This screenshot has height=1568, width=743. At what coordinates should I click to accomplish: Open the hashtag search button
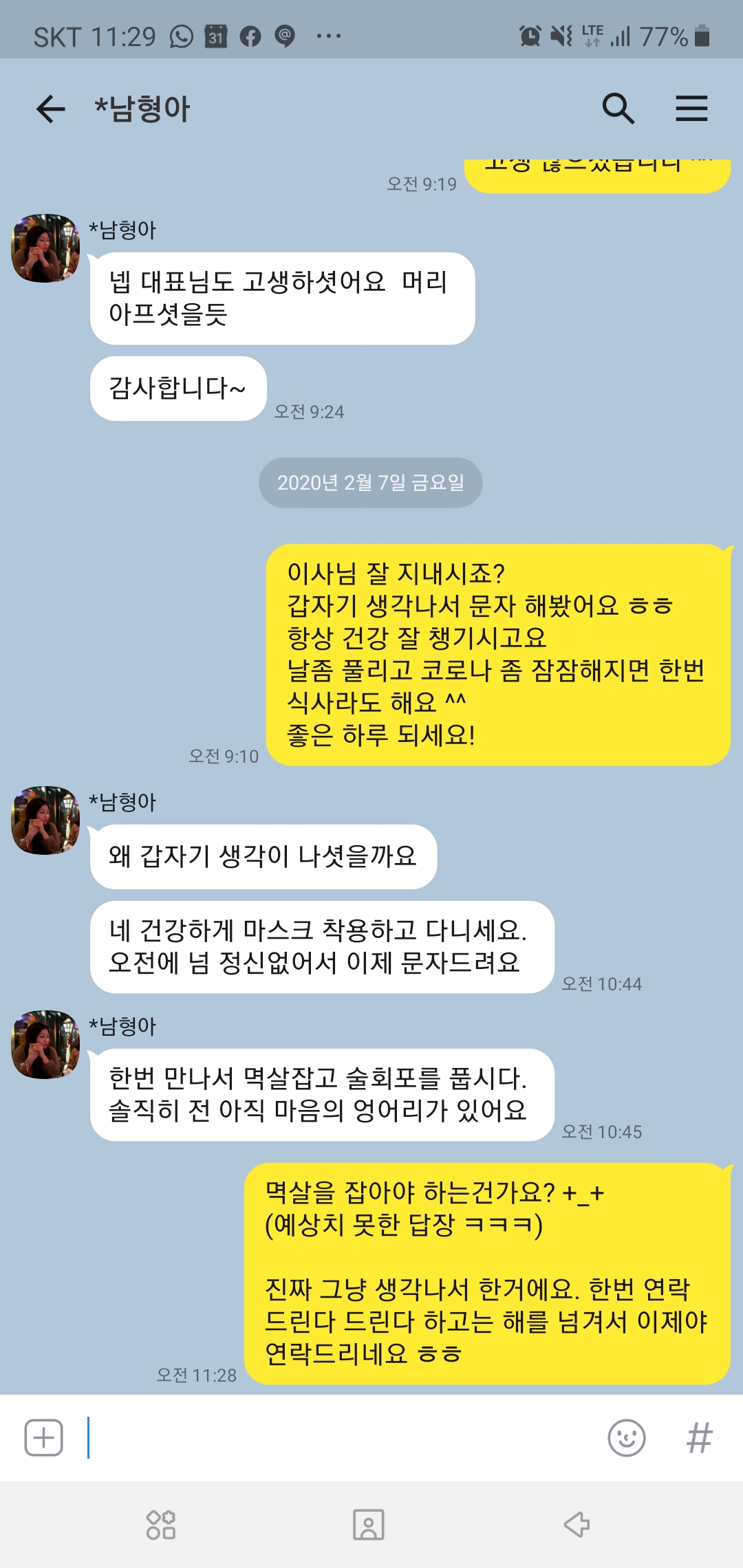(699, 1437)
